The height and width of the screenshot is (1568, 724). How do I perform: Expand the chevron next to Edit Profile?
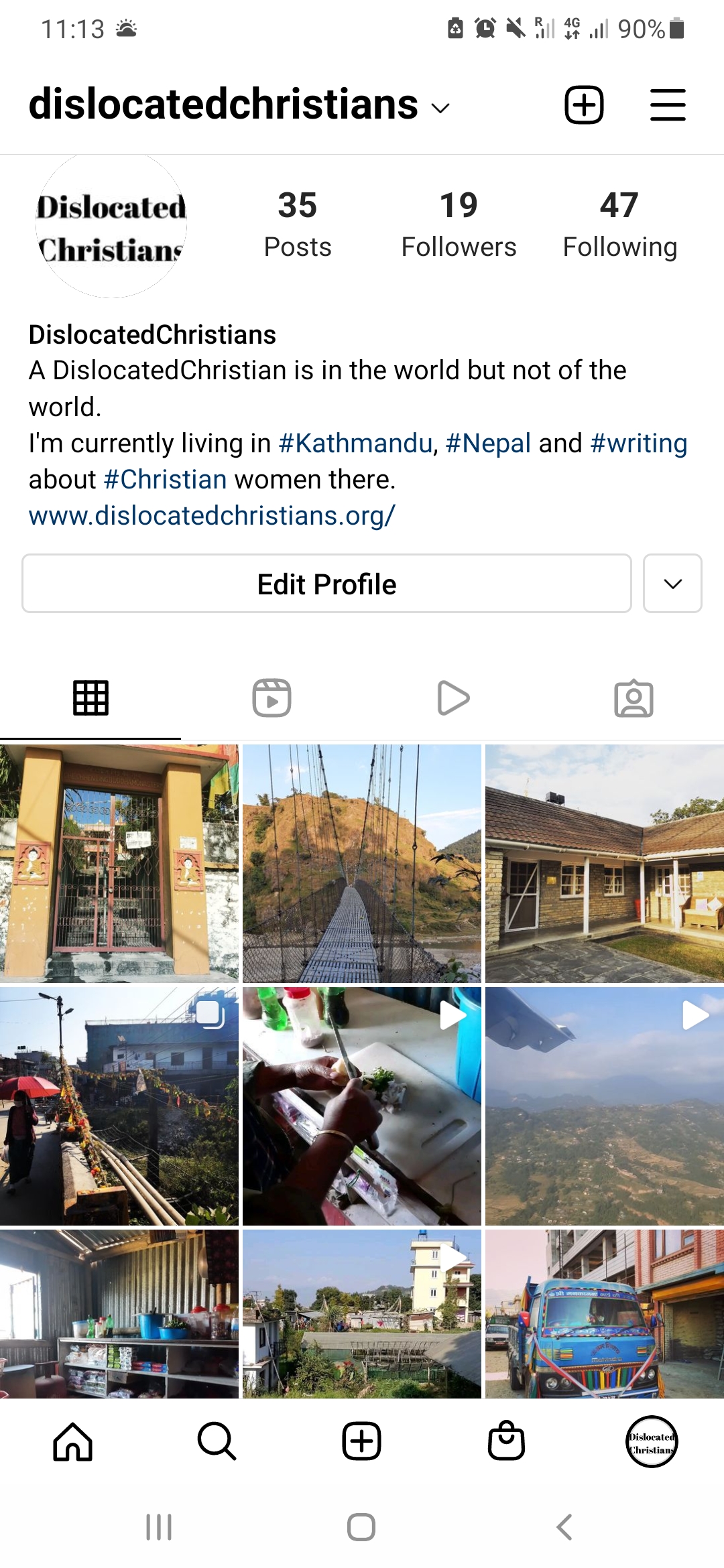(x=672, y=584)
